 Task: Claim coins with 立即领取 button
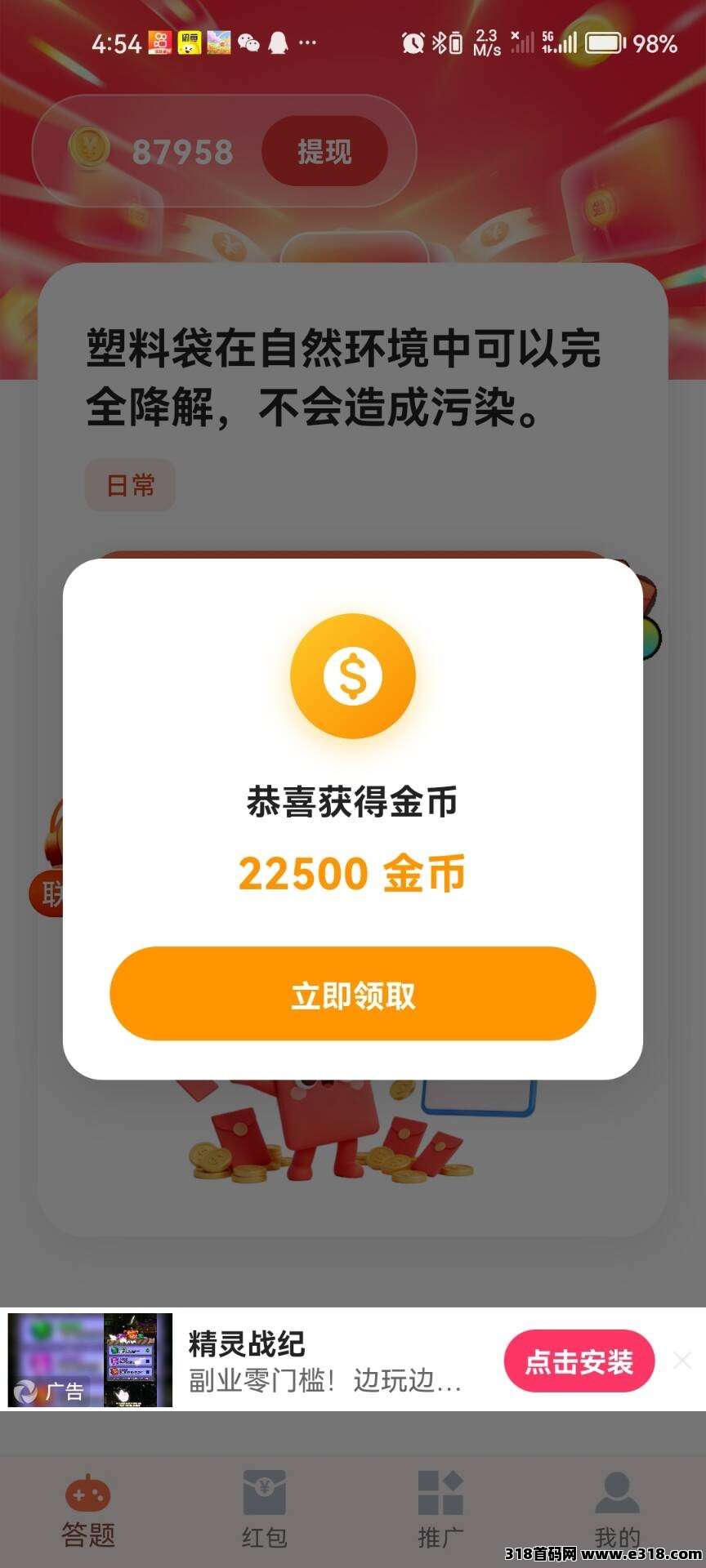point(352,994)
